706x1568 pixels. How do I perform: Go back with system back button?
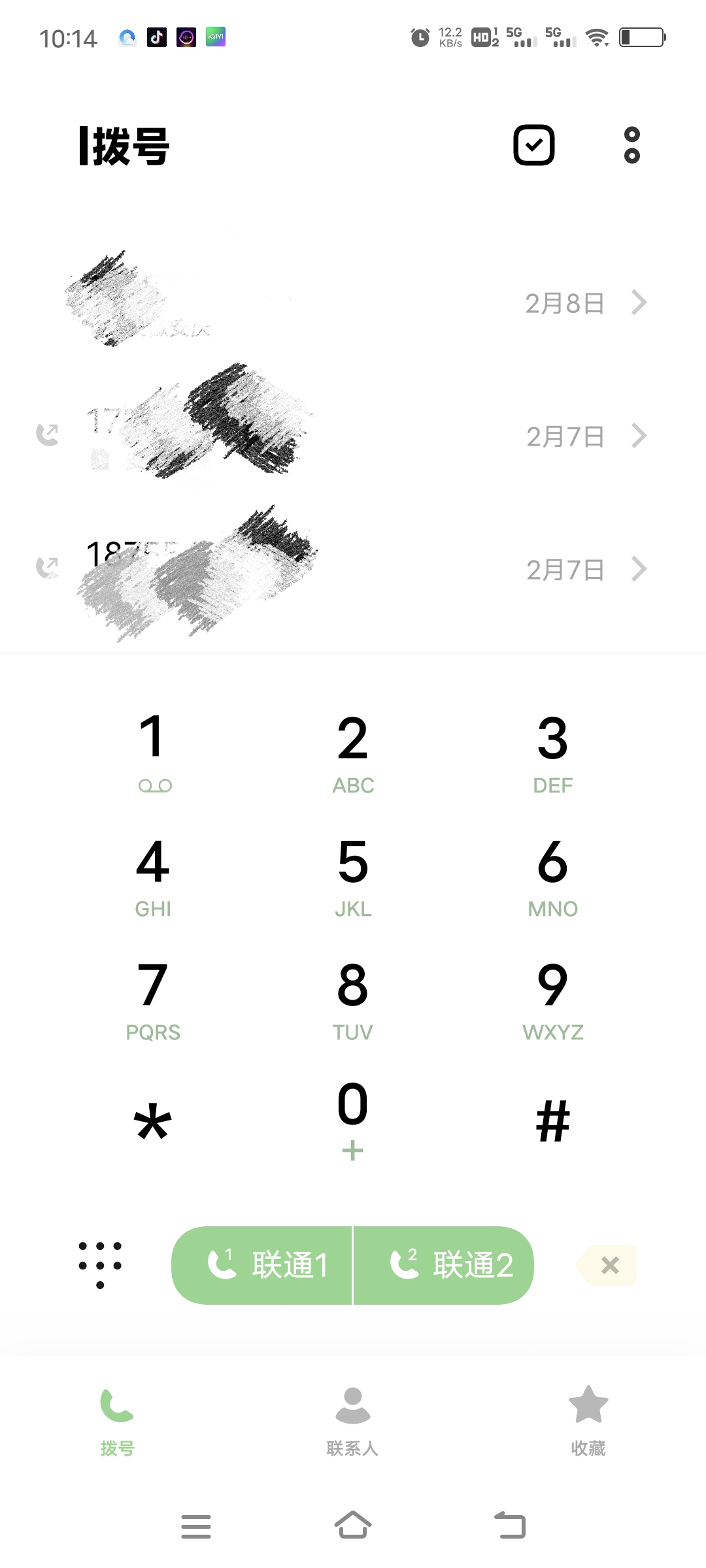(x=510, y=1526)
